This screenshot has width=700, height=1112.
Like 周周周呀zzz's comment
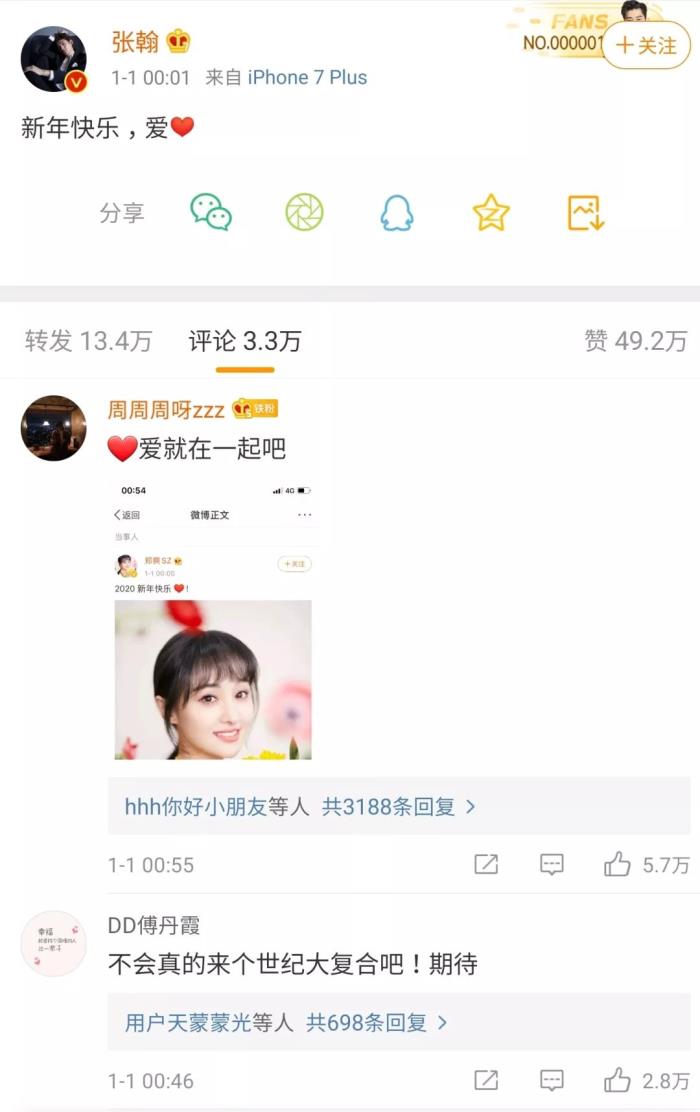tap(618, 864)
